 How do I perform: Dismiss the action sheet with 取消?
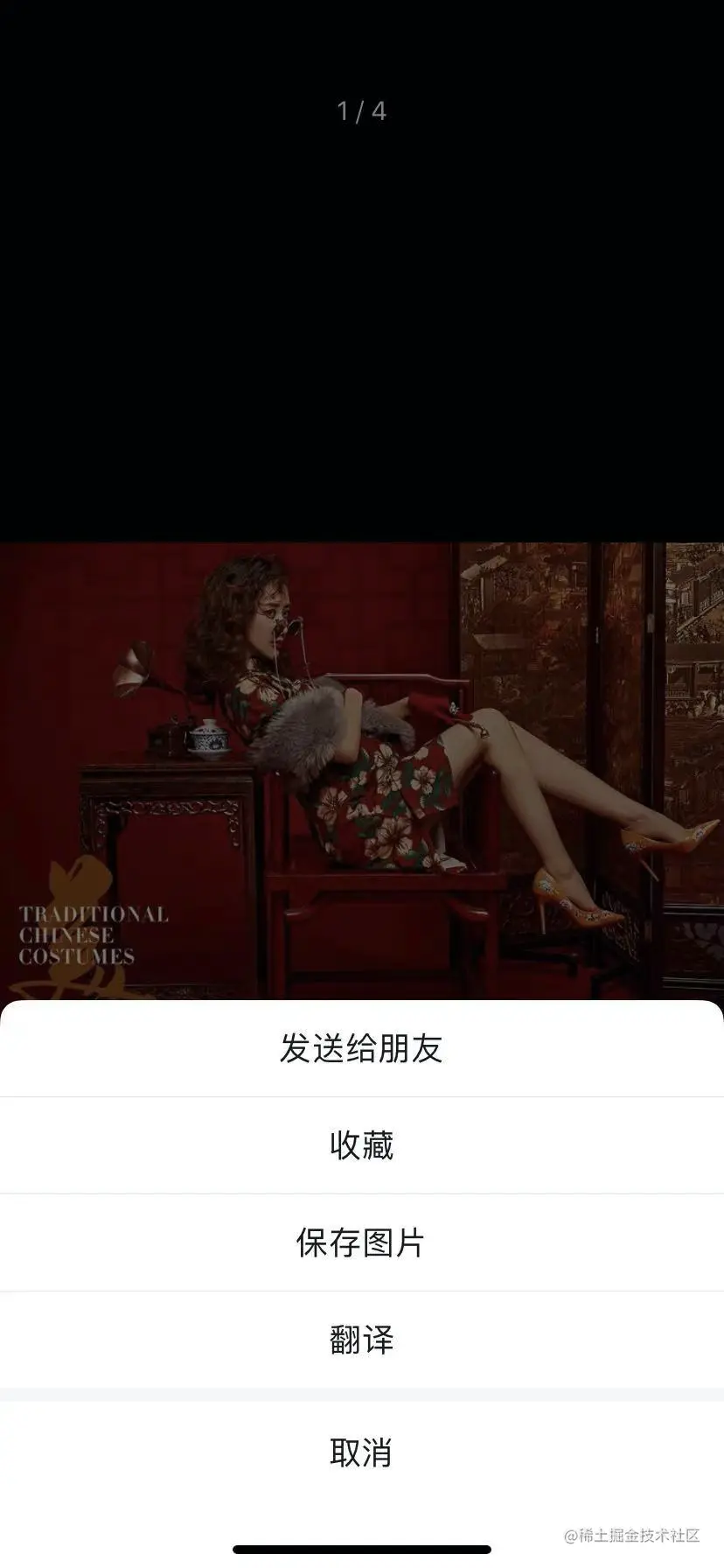click(361, 1452)
